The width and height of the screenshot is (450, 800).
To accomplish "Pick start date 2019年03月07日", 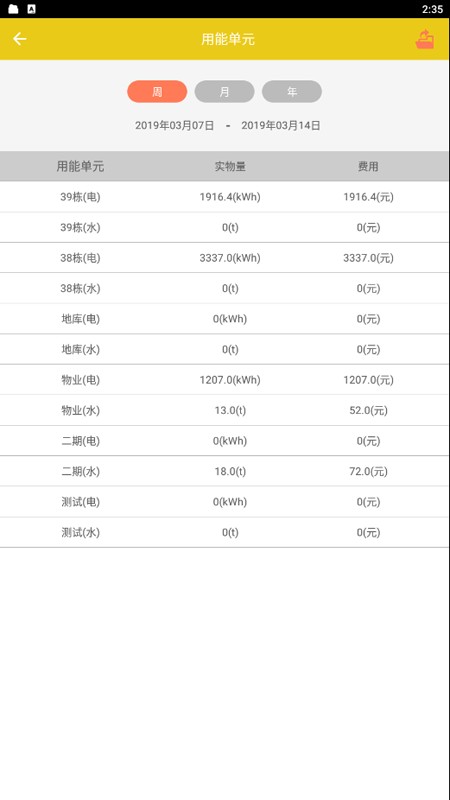I will pos(174,126).
